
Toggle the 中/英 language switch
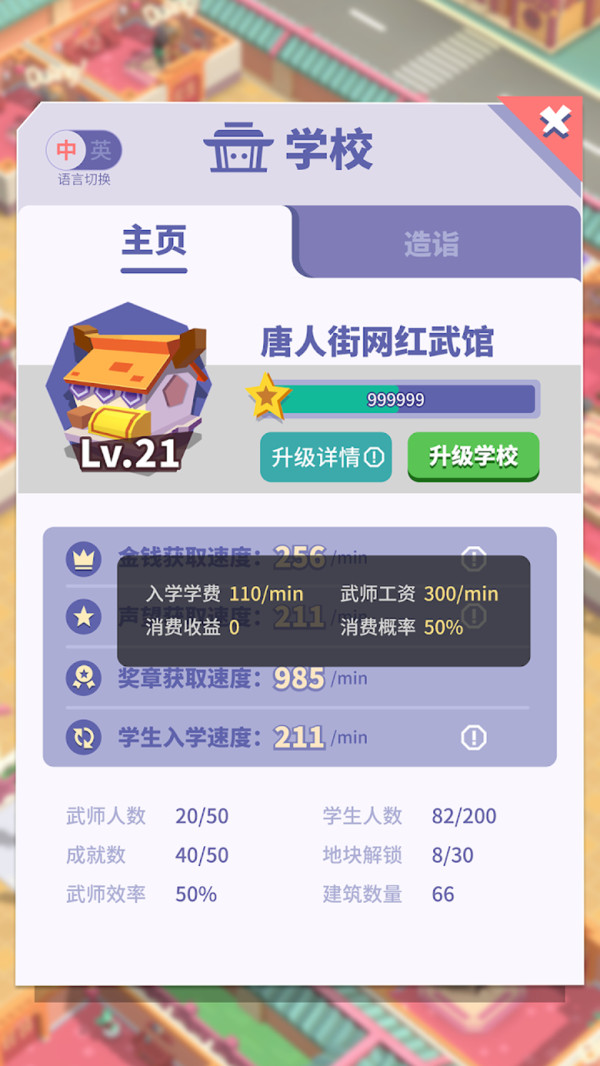(84, 151)
